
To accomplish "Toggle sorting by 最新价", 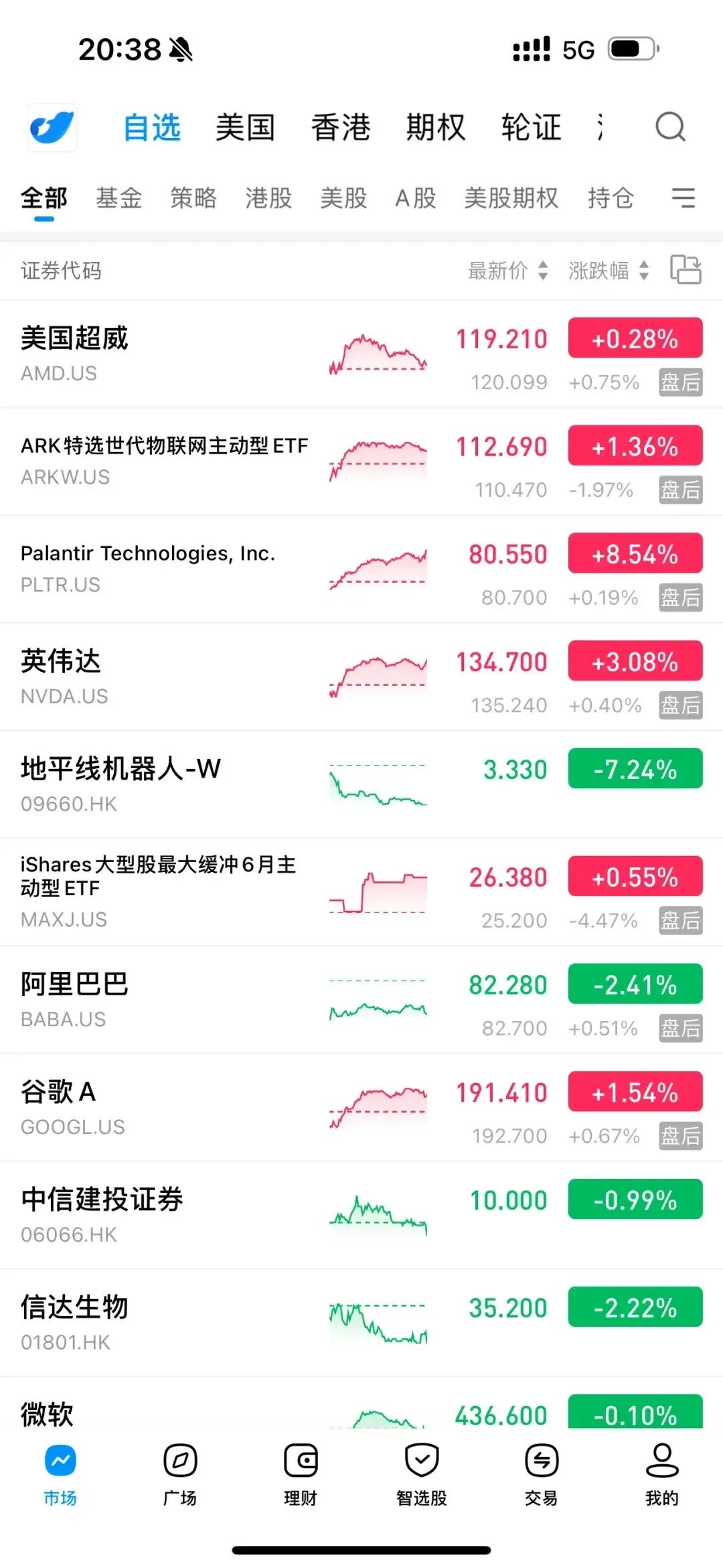I will point(509,271).
